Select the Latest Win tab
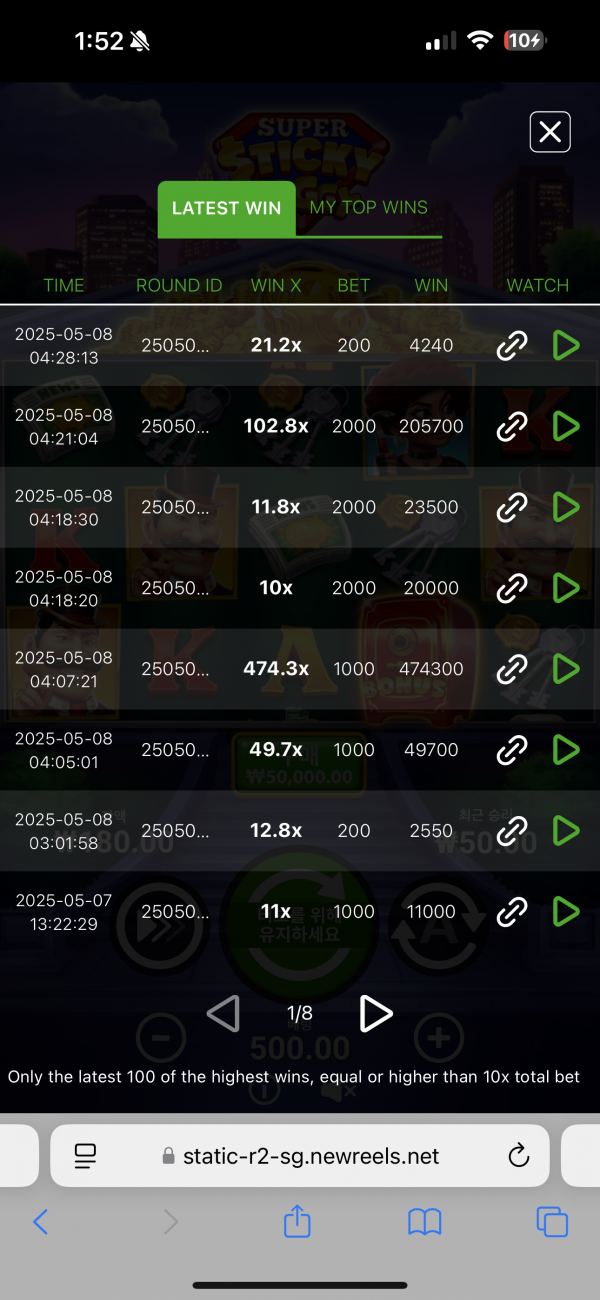Viewport: 600px width, 1300px height. tap(226, 208)
